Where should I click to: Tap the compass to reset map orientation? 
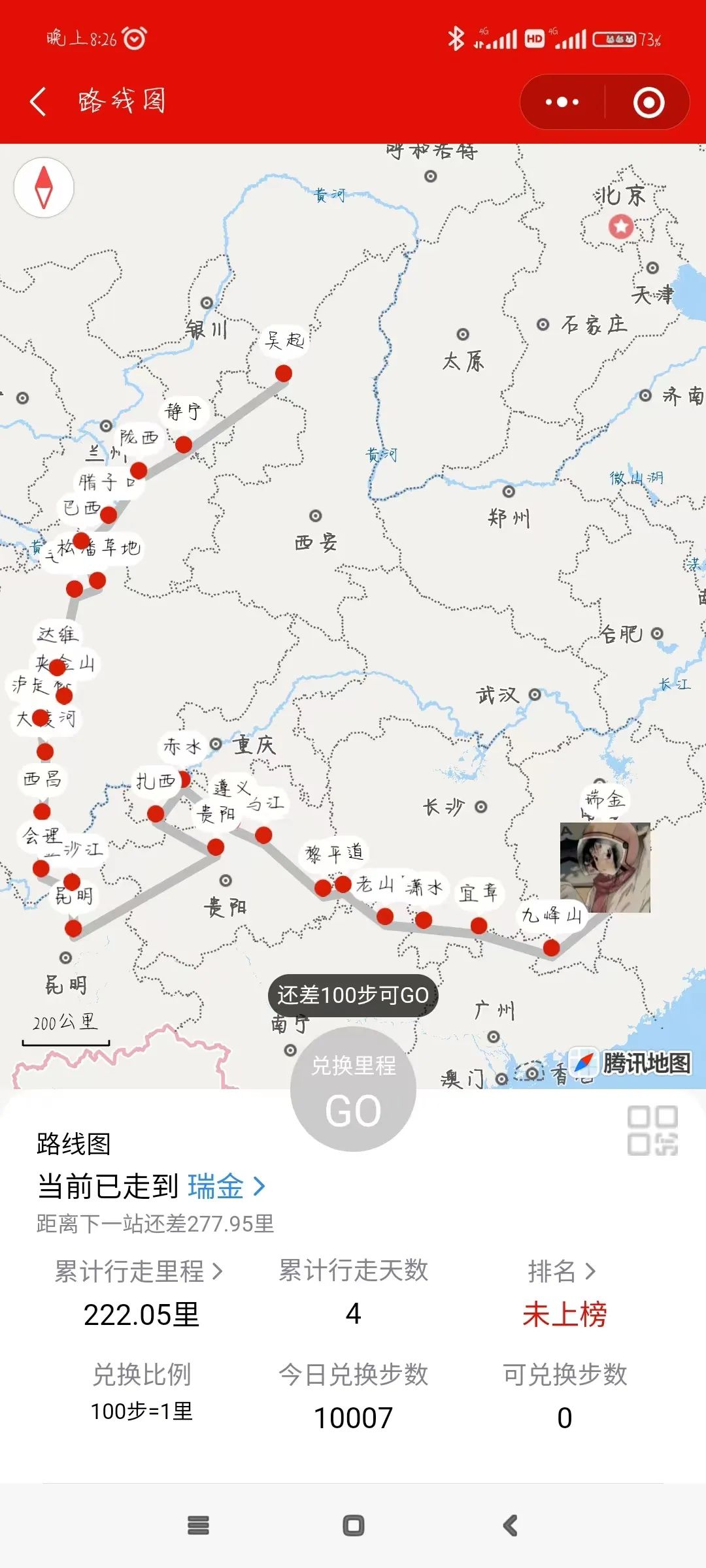coord(44,188)
